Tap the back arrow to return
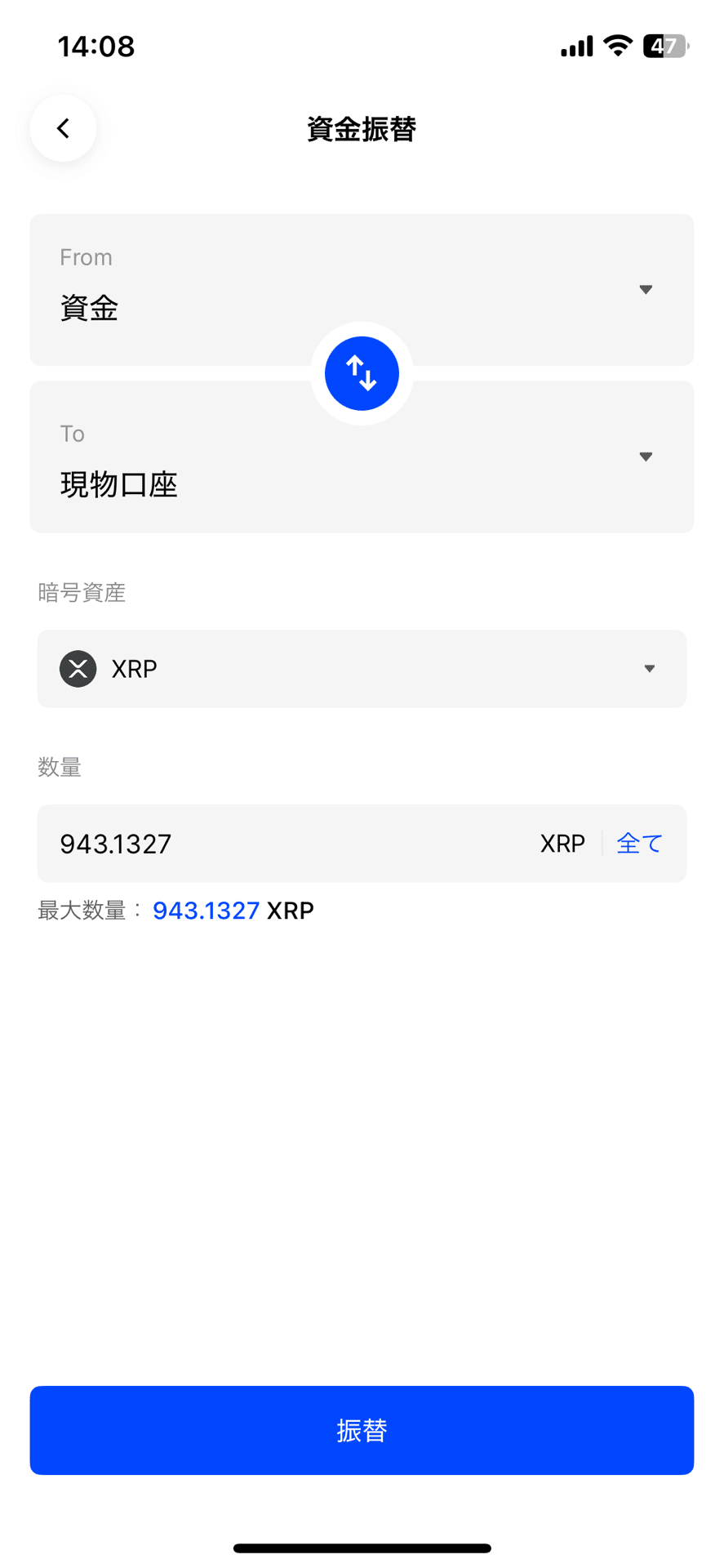Screen dimensions: 724x1568 point(63,128)
